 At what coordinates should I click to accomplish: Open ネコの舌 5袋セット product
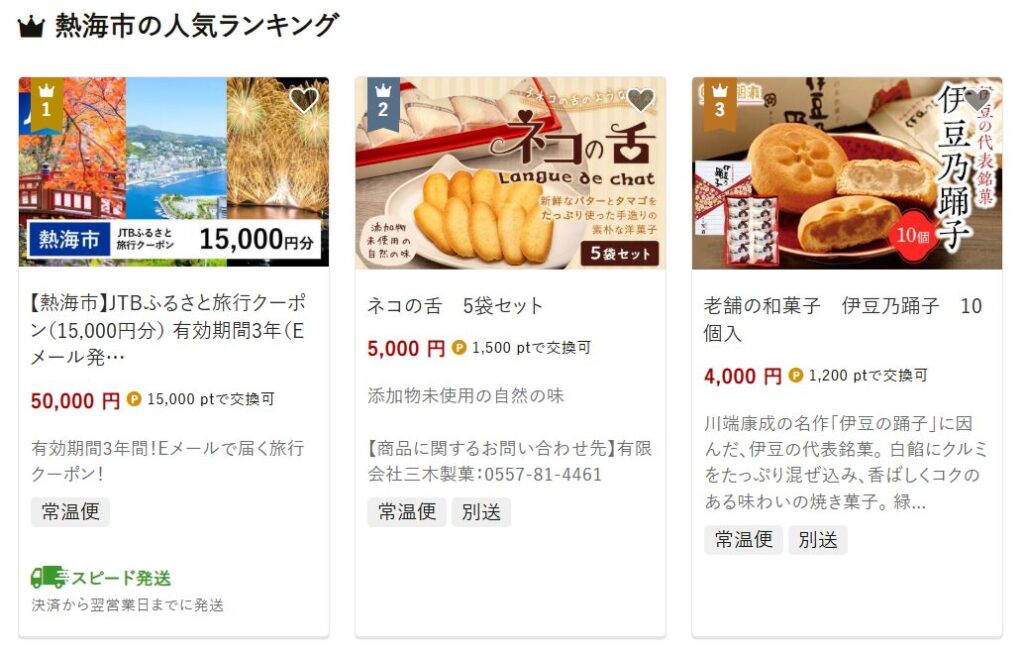click(x=456, y=306)
